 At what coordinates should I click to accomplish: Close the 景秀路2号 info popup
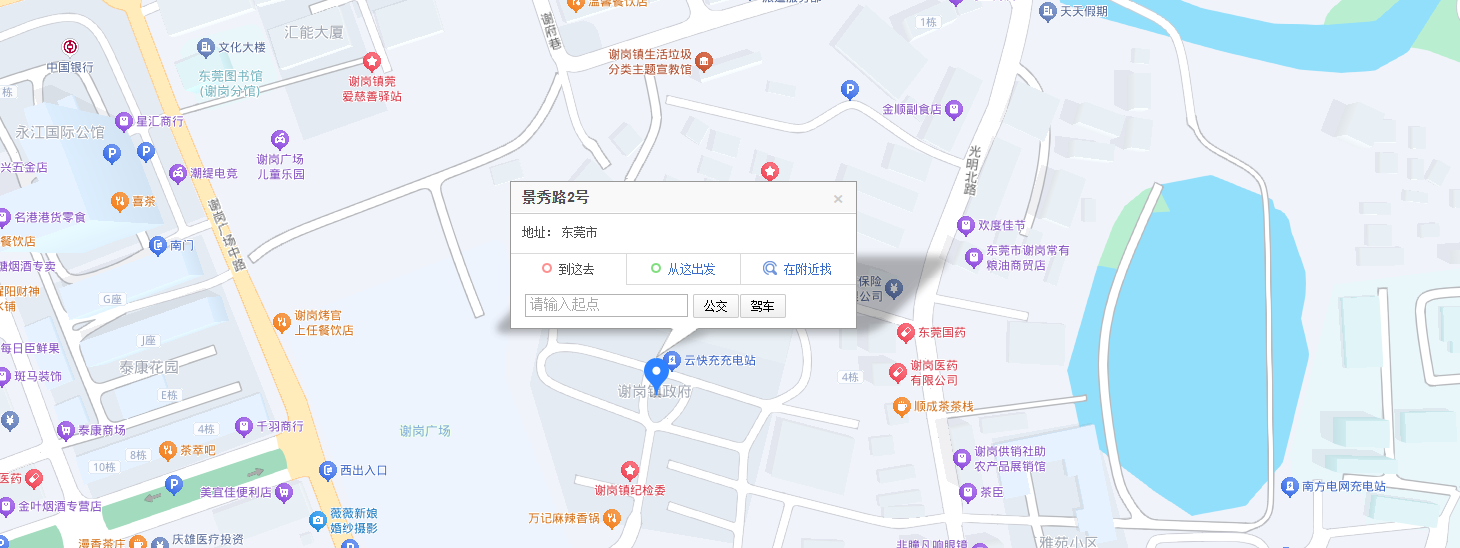(838, 199)
